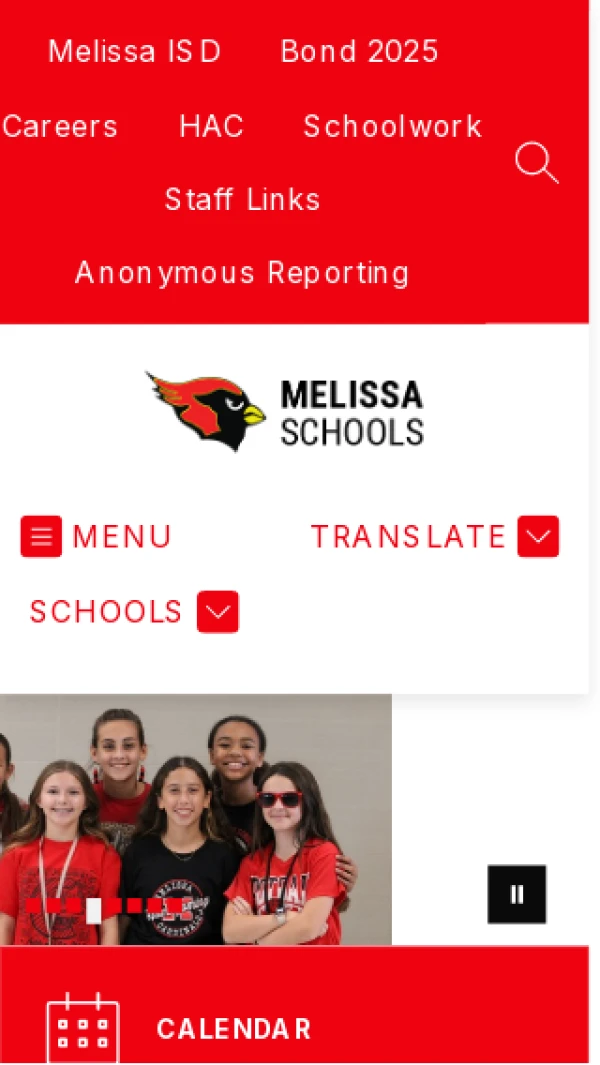600x1065 pixels.
Task: Open the Careers link
Action: [60, 127]
